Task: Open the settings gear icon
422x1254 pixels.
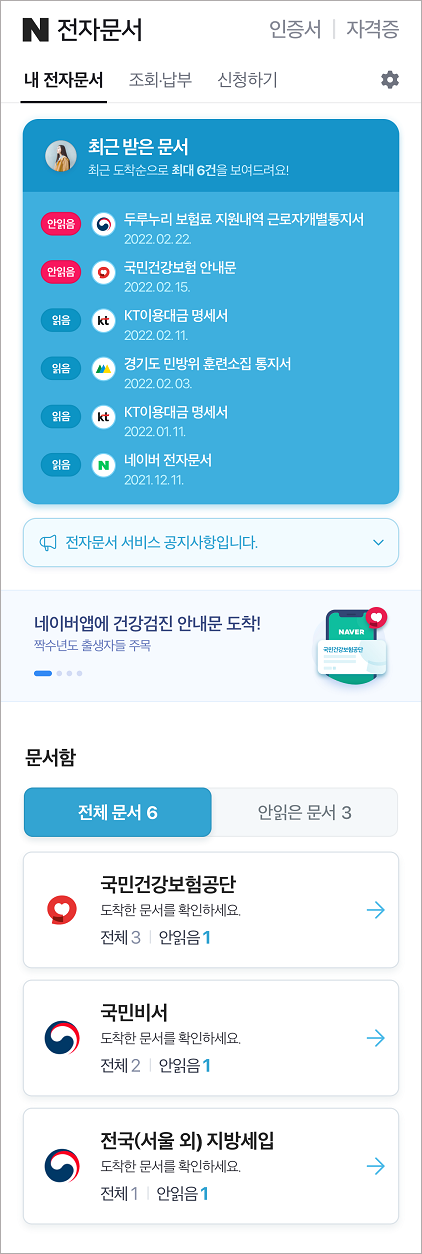Action: 390,80
